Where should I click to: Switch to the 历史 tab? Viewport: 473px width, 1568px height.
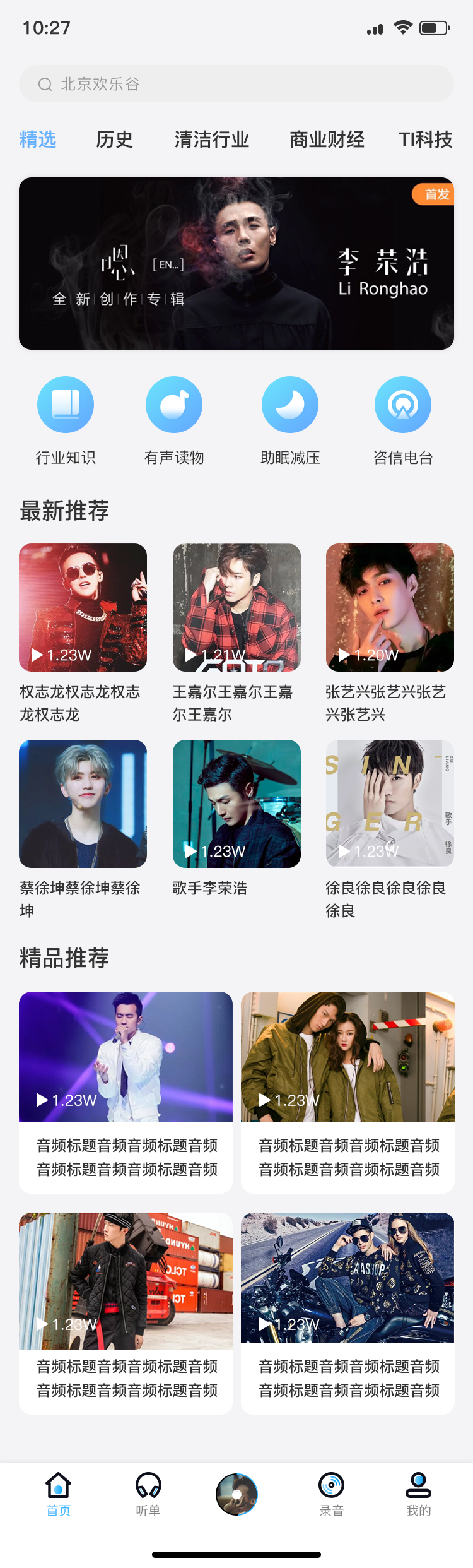(114, 140)
